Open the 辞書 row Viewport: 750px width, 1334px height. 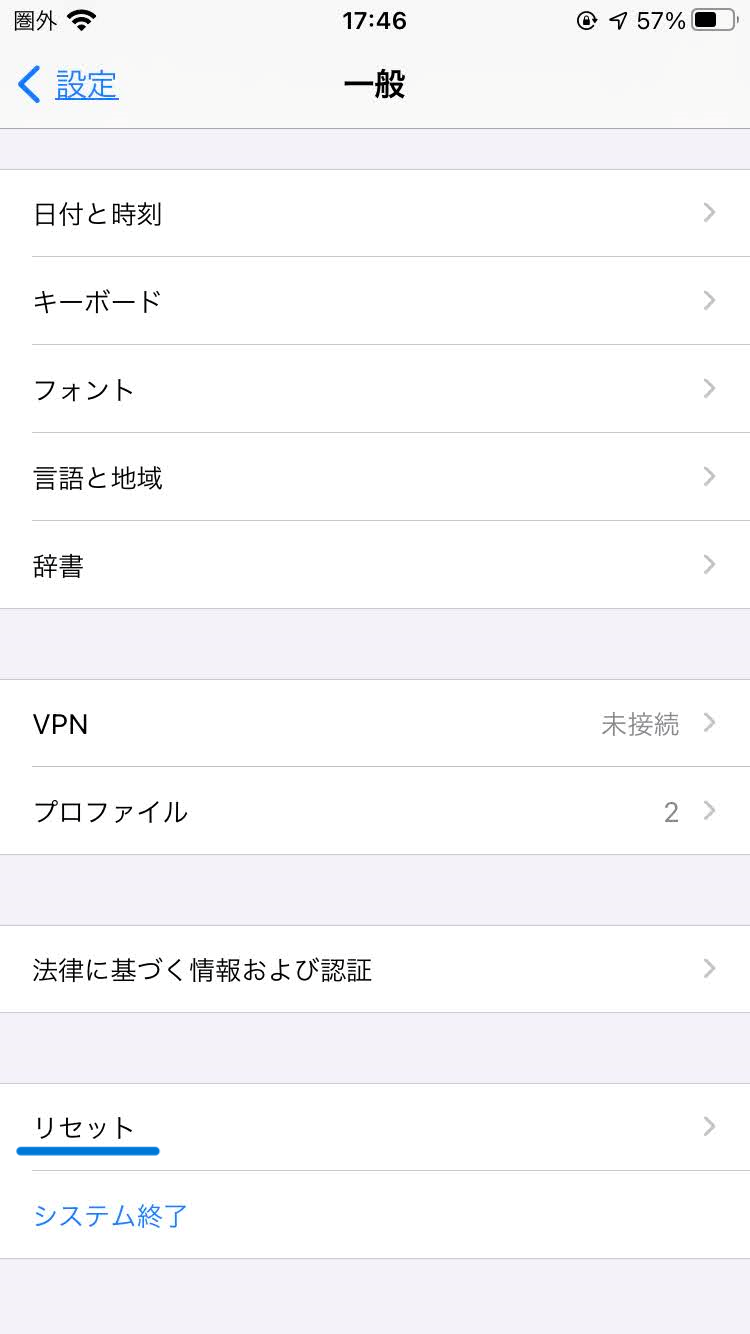375,565
